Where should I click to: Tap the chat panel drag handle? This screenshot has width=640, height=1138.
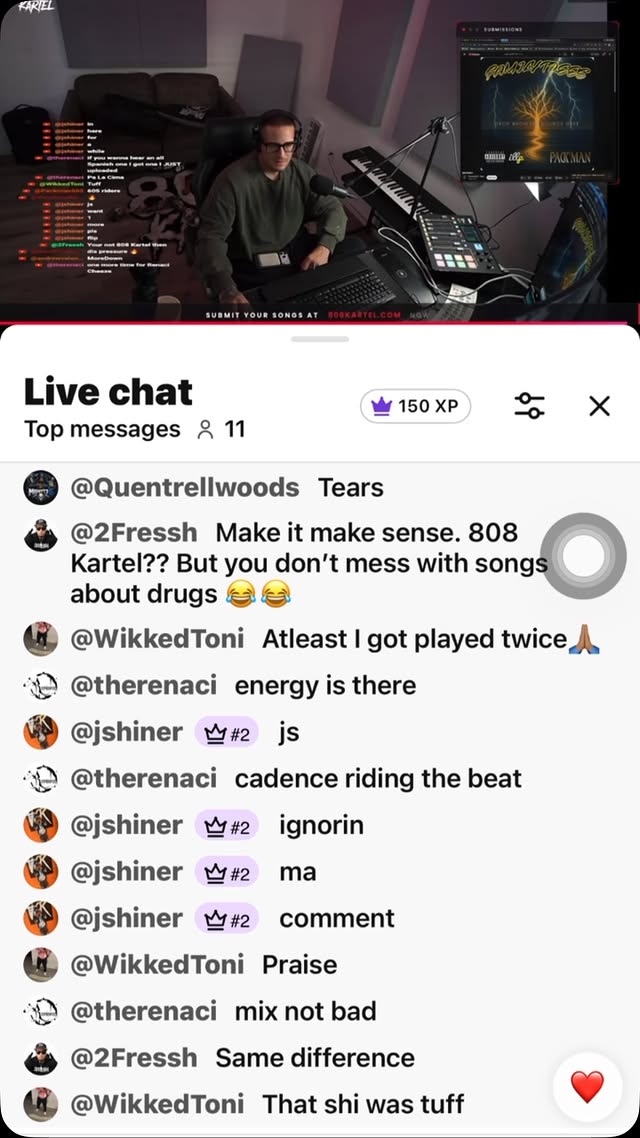click(320, 339)
